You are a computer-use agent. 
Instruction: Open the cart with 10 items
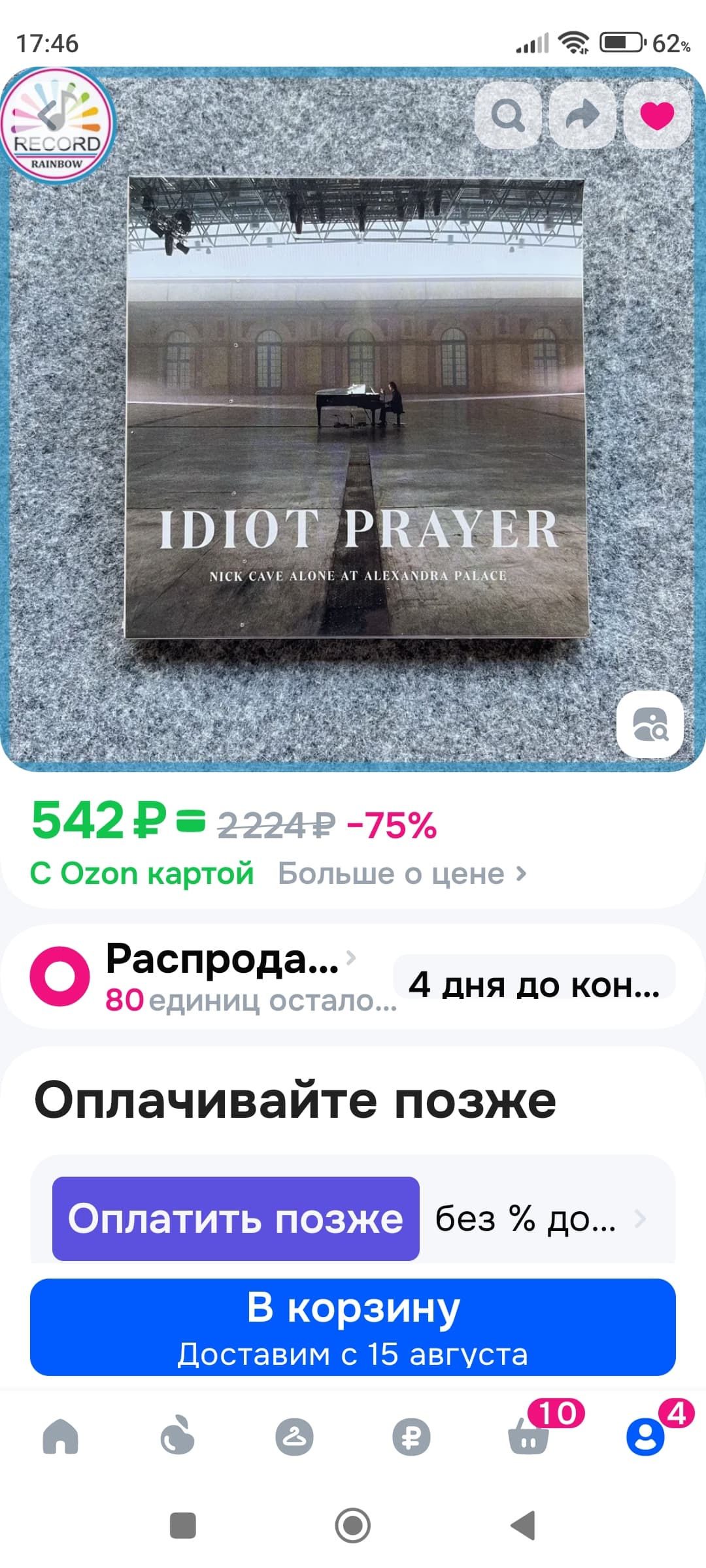tap(529, 1437)
